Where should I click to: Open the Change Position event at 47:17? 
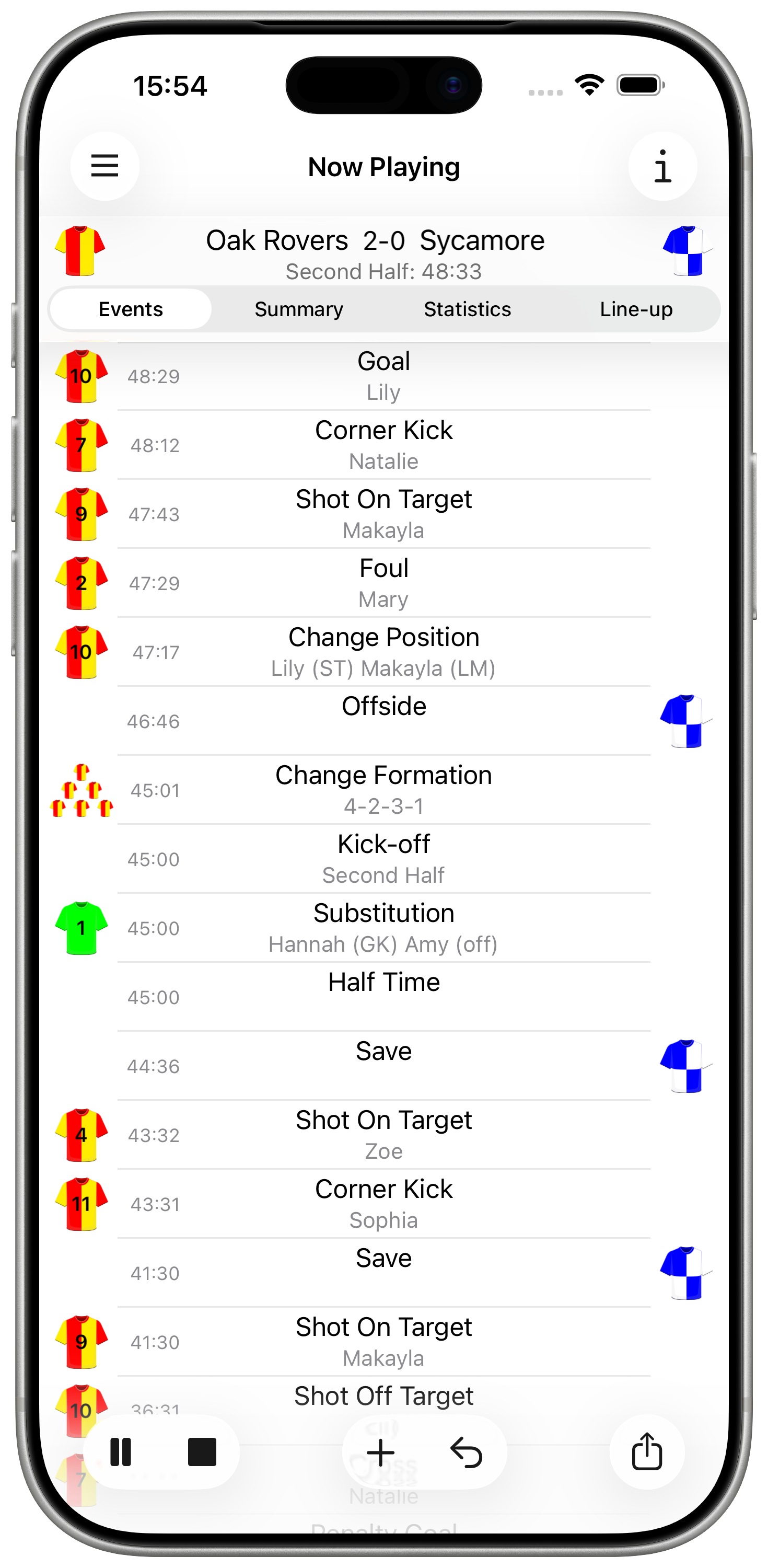[383, 652]
